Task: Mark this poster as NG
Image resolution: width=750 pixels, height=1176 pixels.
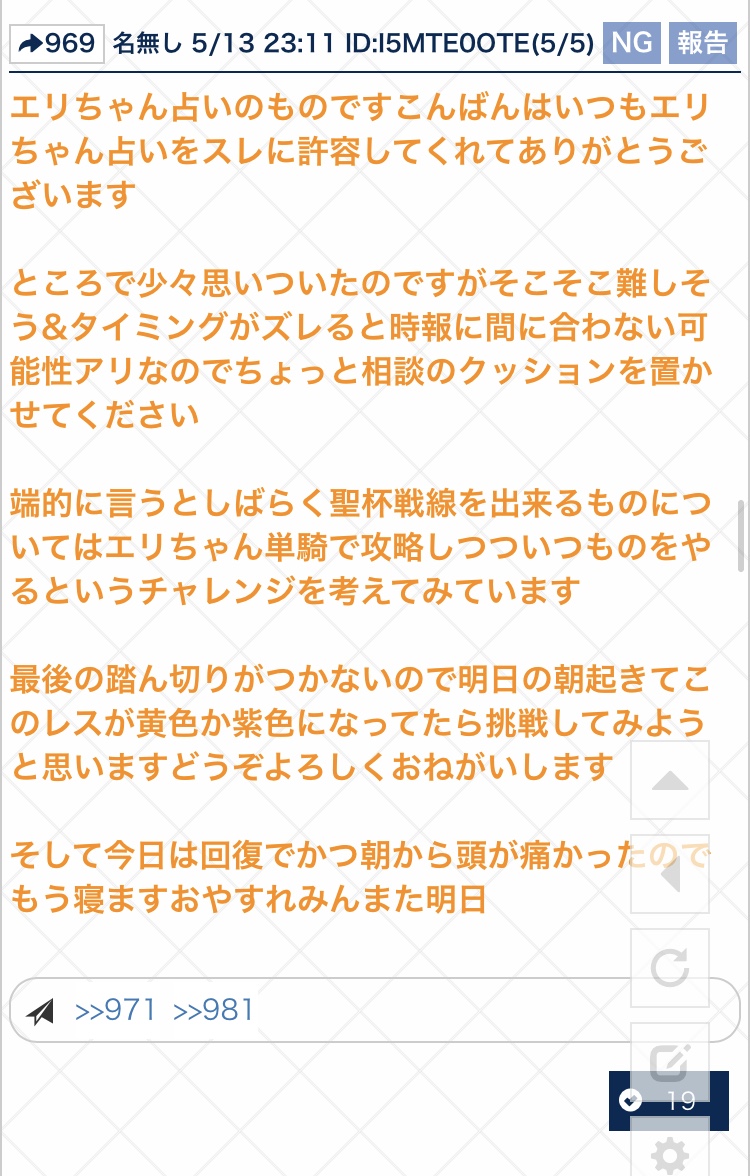Action: (632, 43)
